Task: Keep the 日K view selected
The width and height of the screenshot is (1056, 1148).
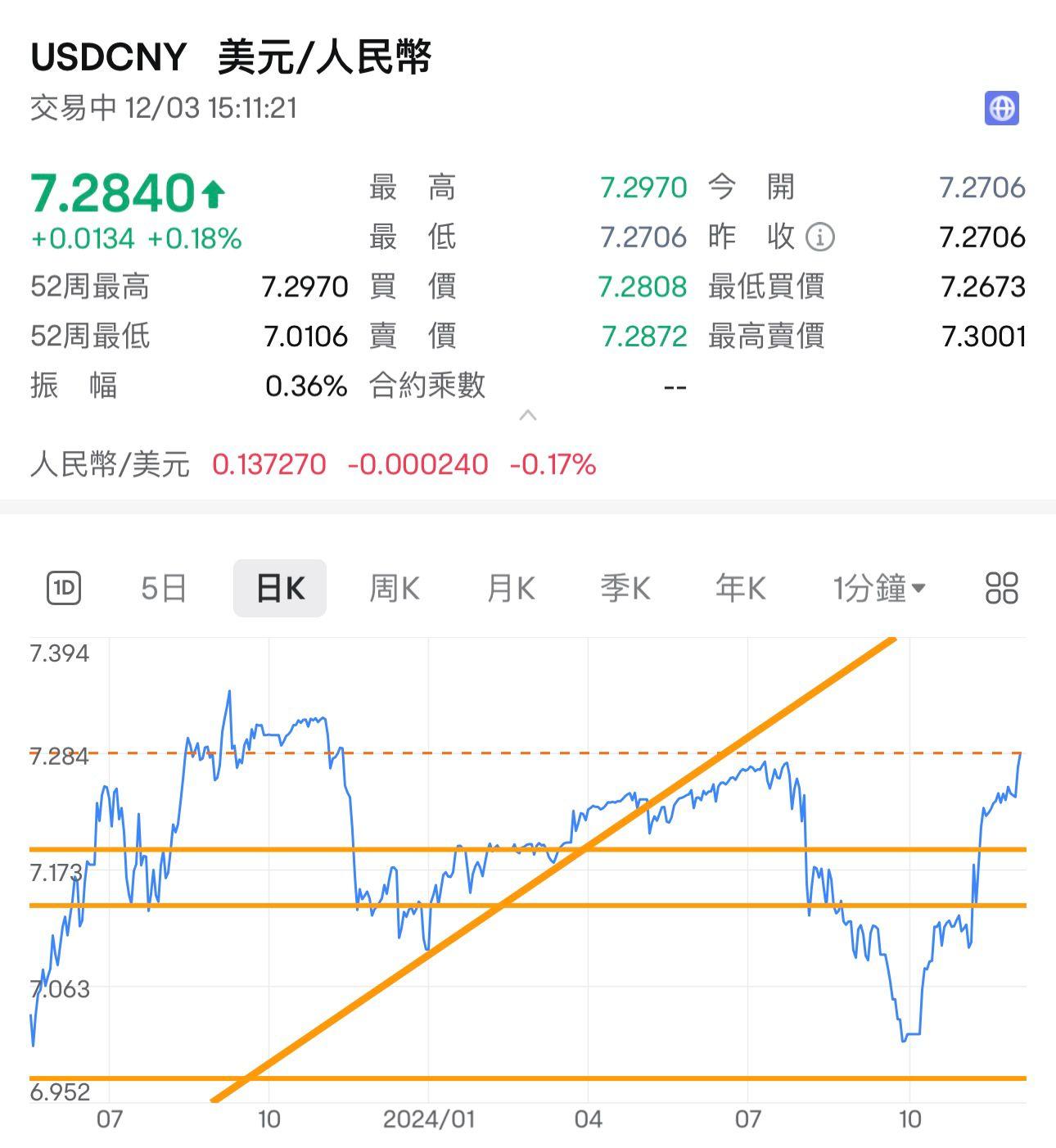Action: [280, 586]
